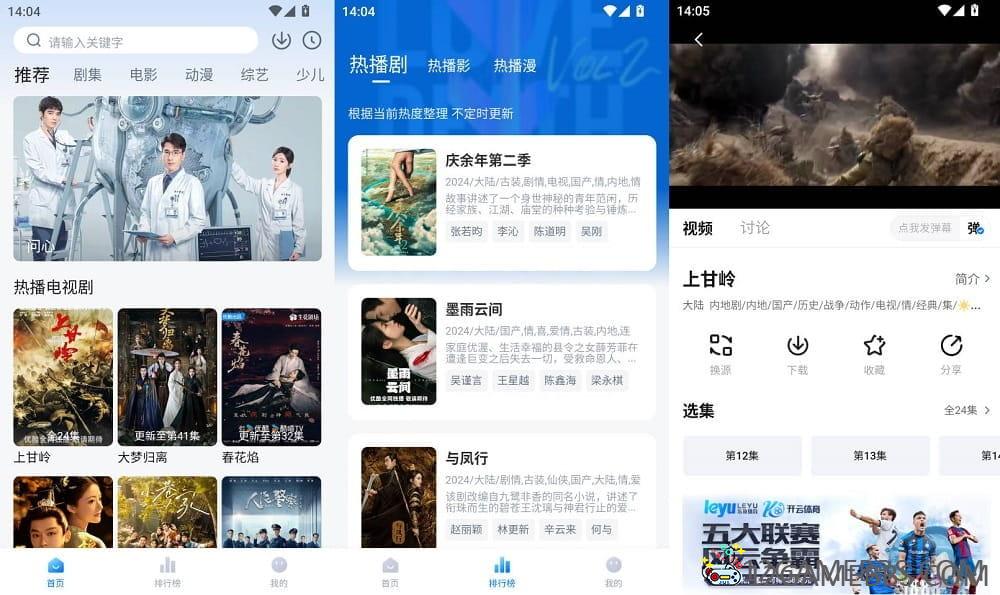Switch to the 动漫 category tab

point(199,75)
